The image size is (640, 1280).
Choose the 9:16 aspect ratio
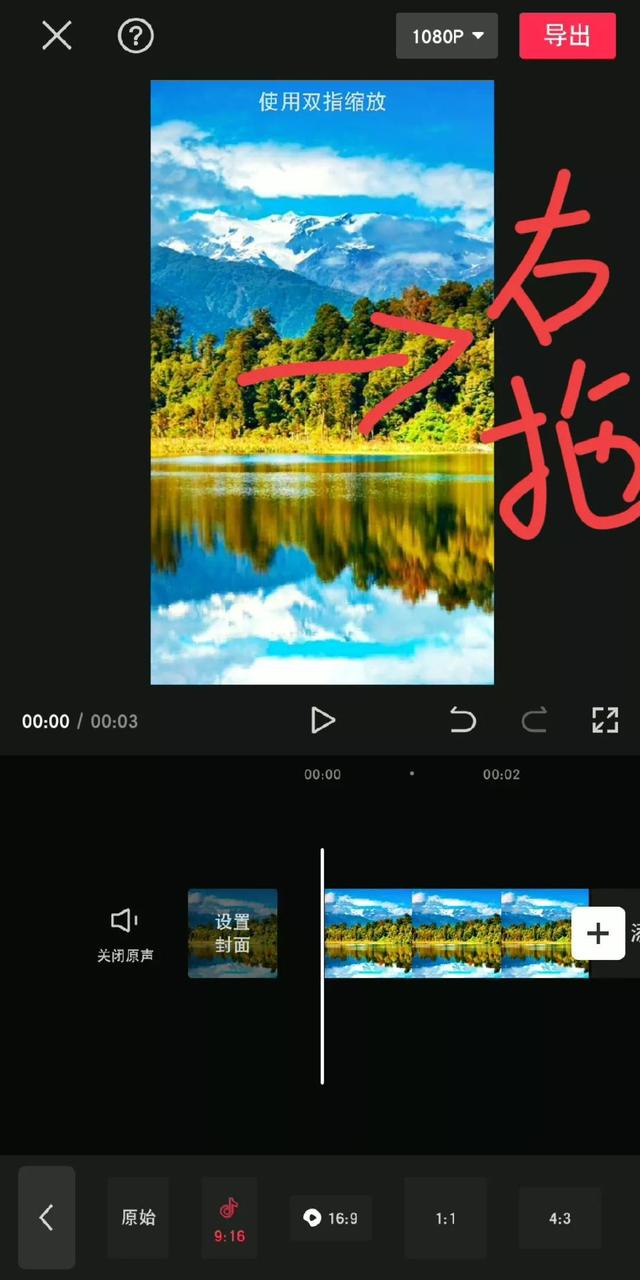[229, 1219]
